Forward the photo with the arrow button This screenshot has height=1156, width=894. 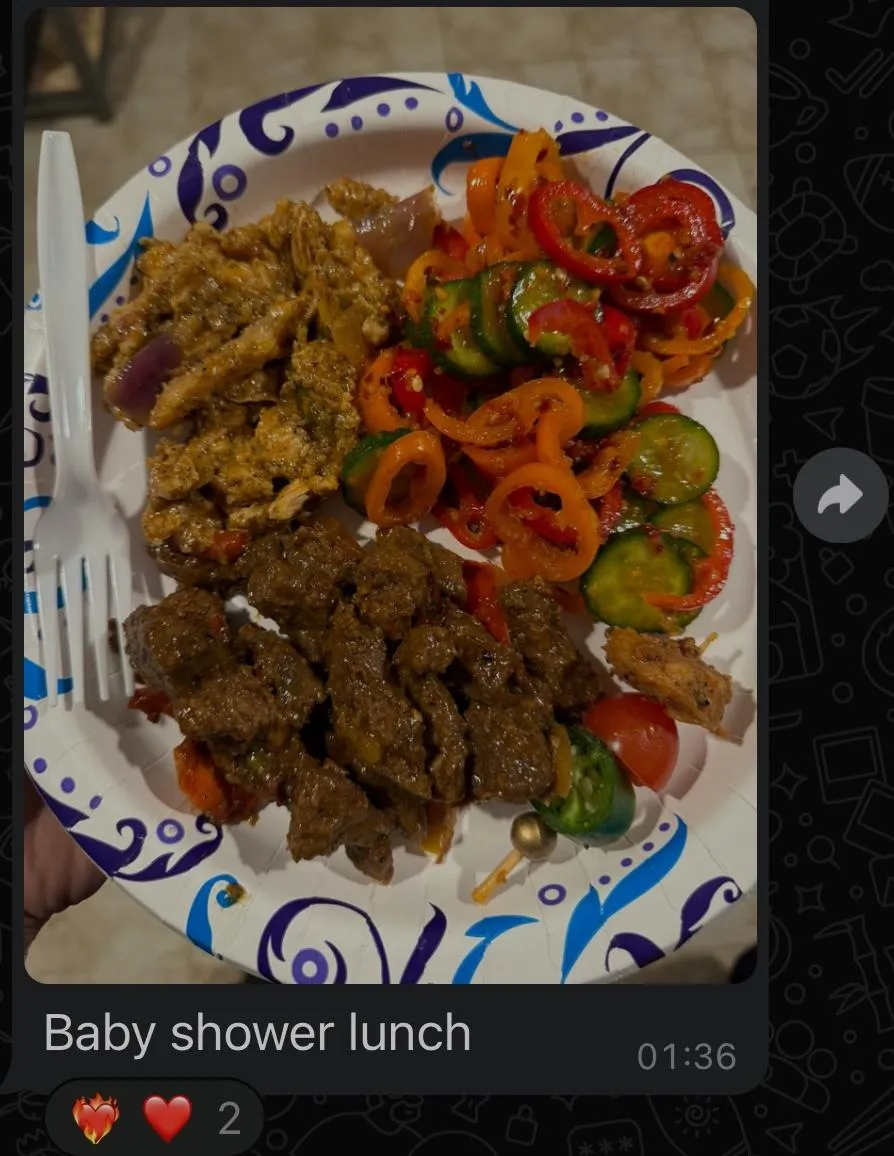click(x=840, y=495)
